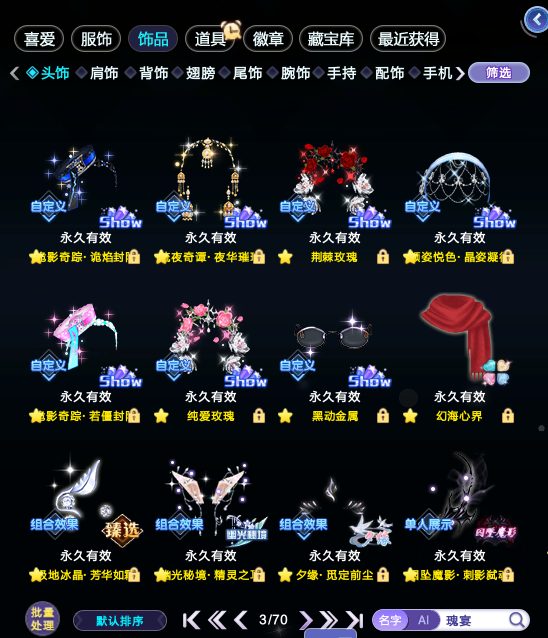Open the 默认排序 sort option

click(x=120, y=621)
